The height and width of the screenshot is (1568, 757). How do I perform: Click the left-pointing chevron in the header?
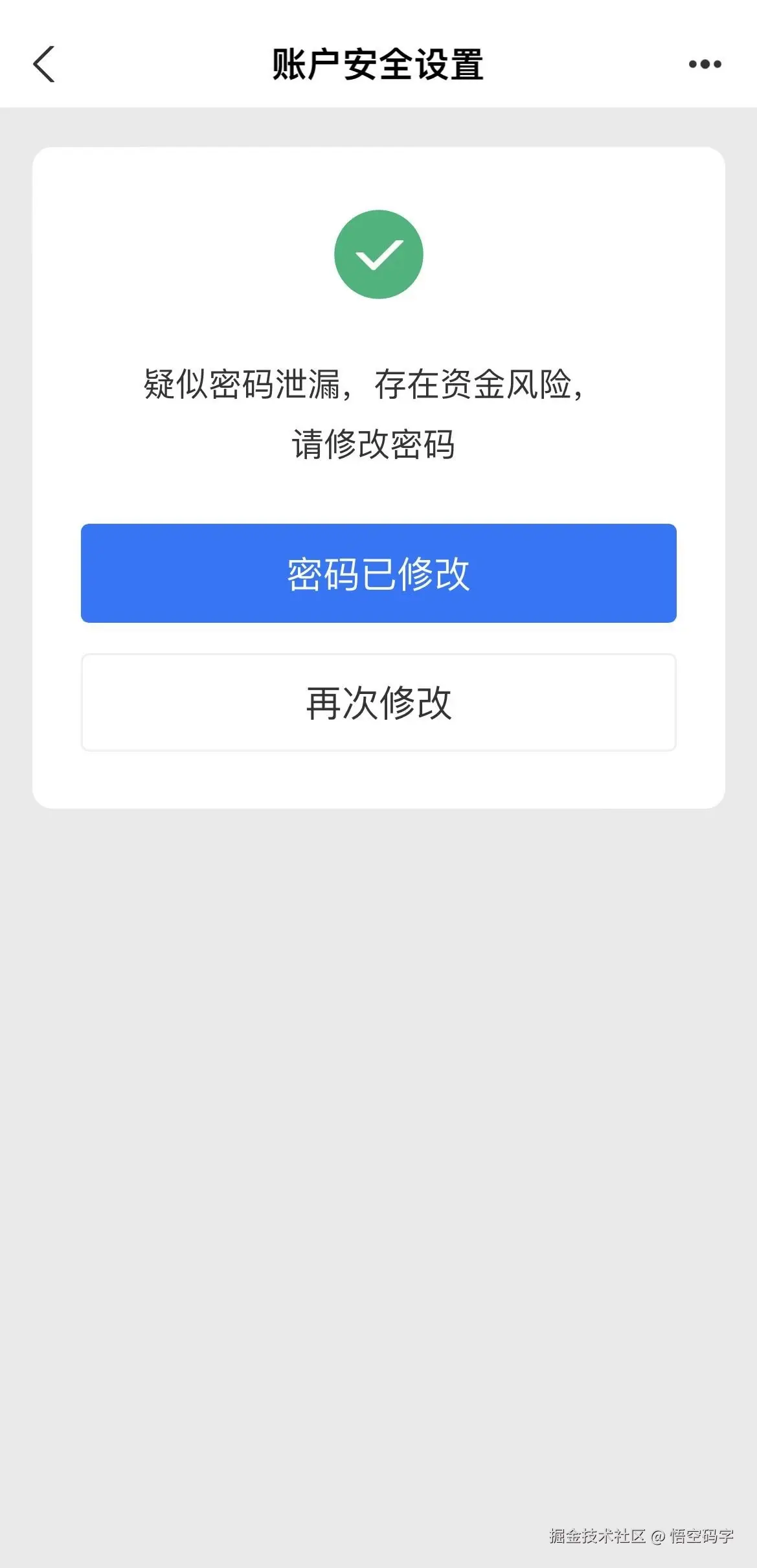click(x=44, y=65)
